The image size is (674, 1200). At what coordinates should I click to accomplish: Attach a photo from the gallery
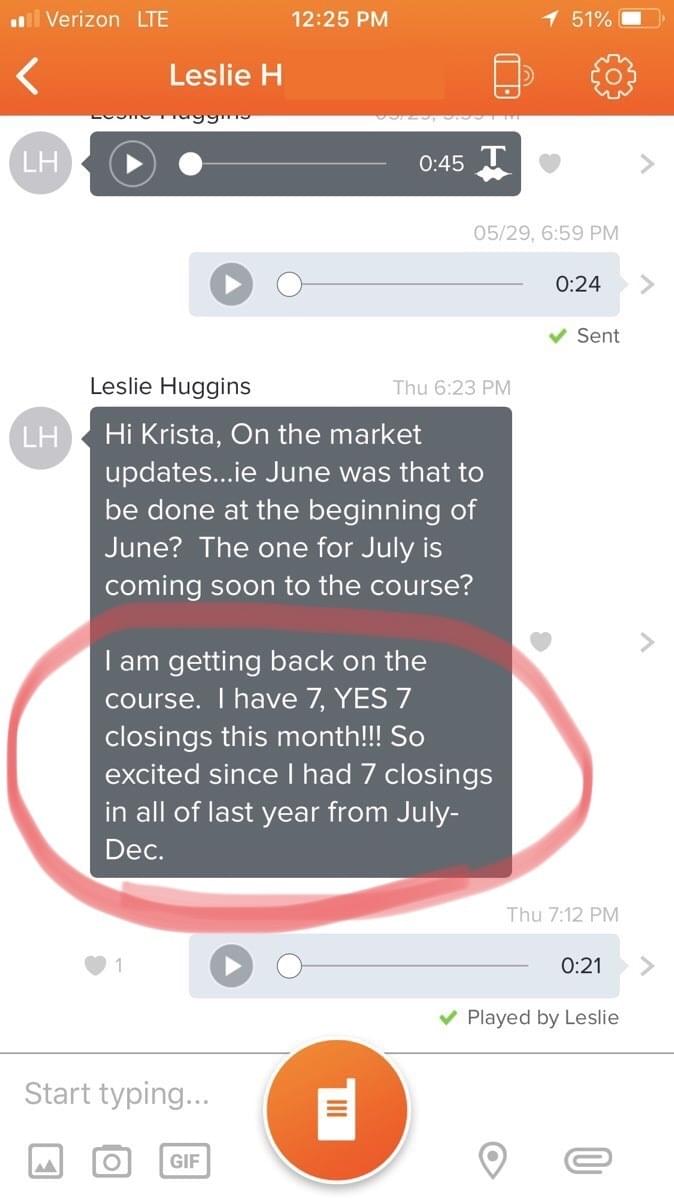pos(43,1161)
